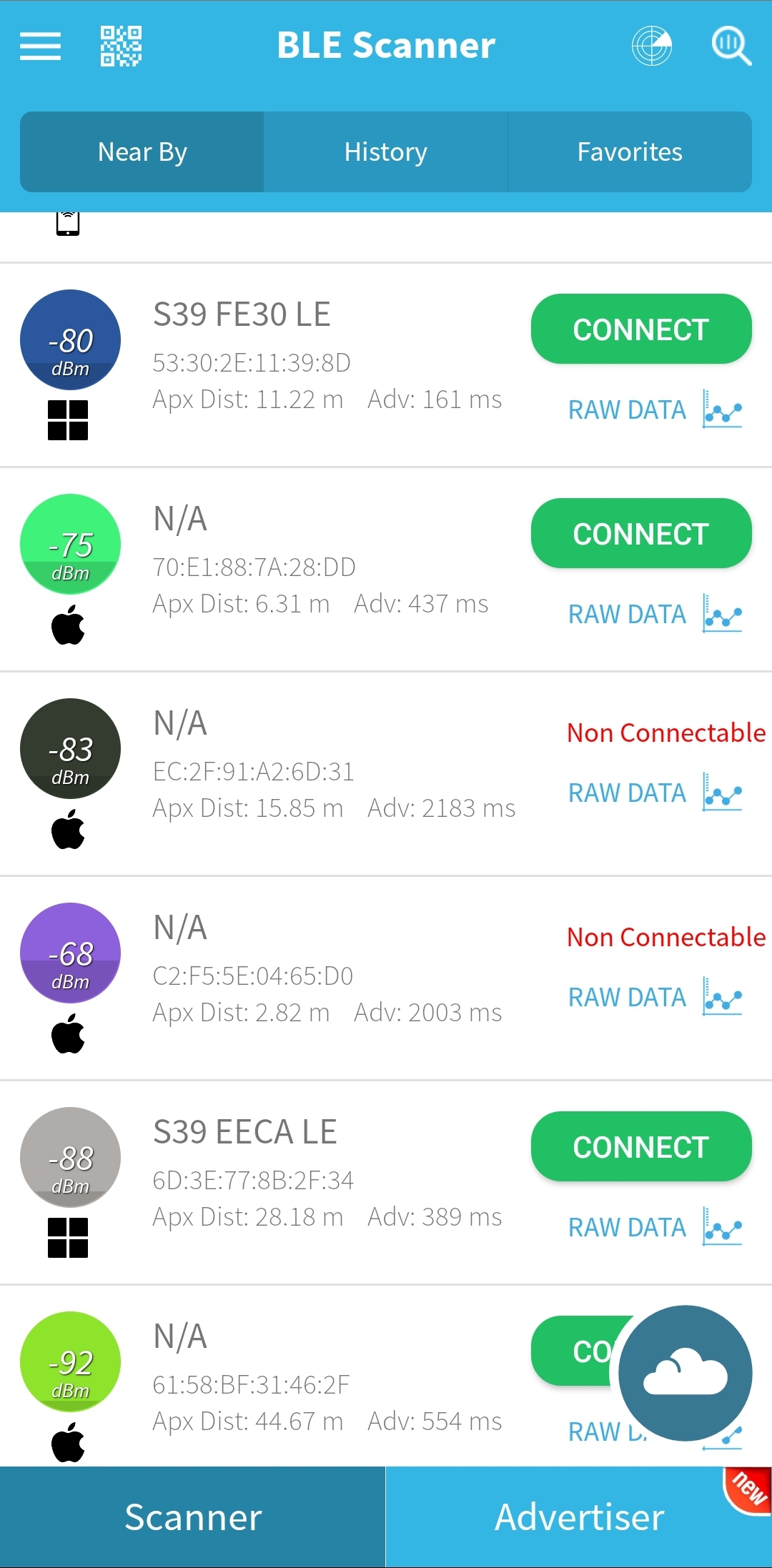Open the QR code scanner
The image size is (772, 1568).
click(x=121, y=46)
